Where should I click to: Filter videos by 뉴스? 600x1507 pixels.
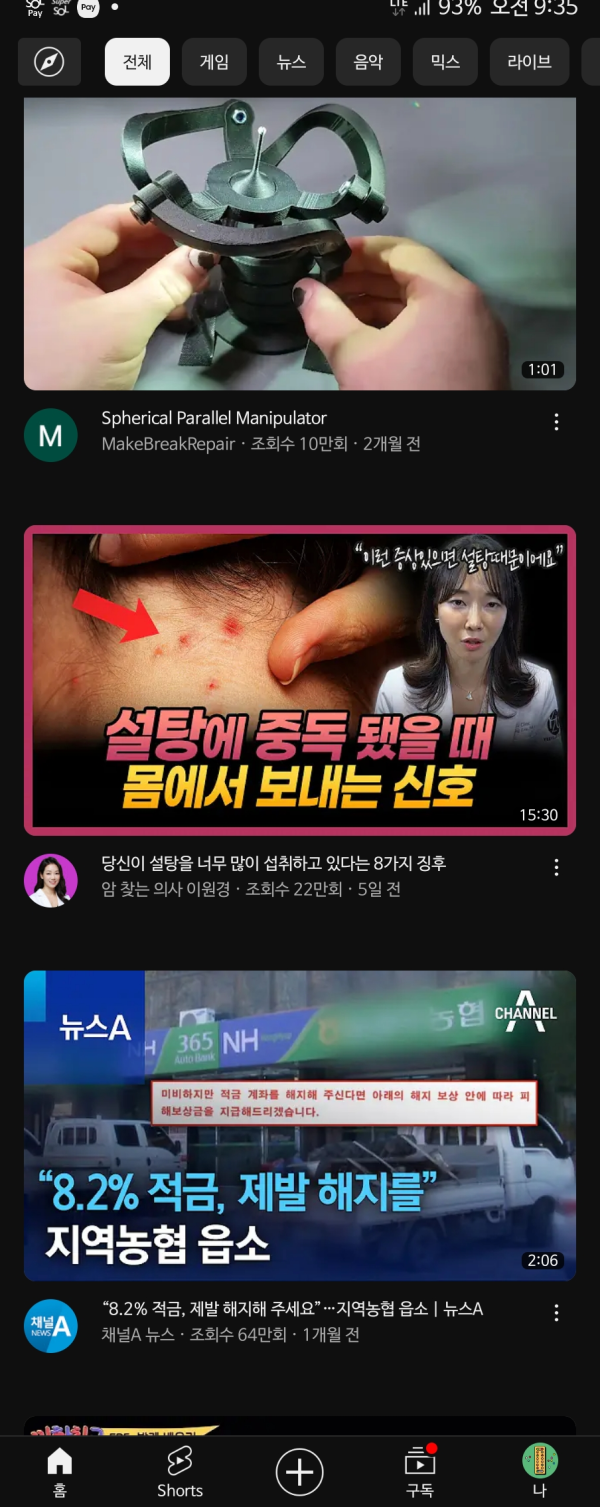pos(291,62)
